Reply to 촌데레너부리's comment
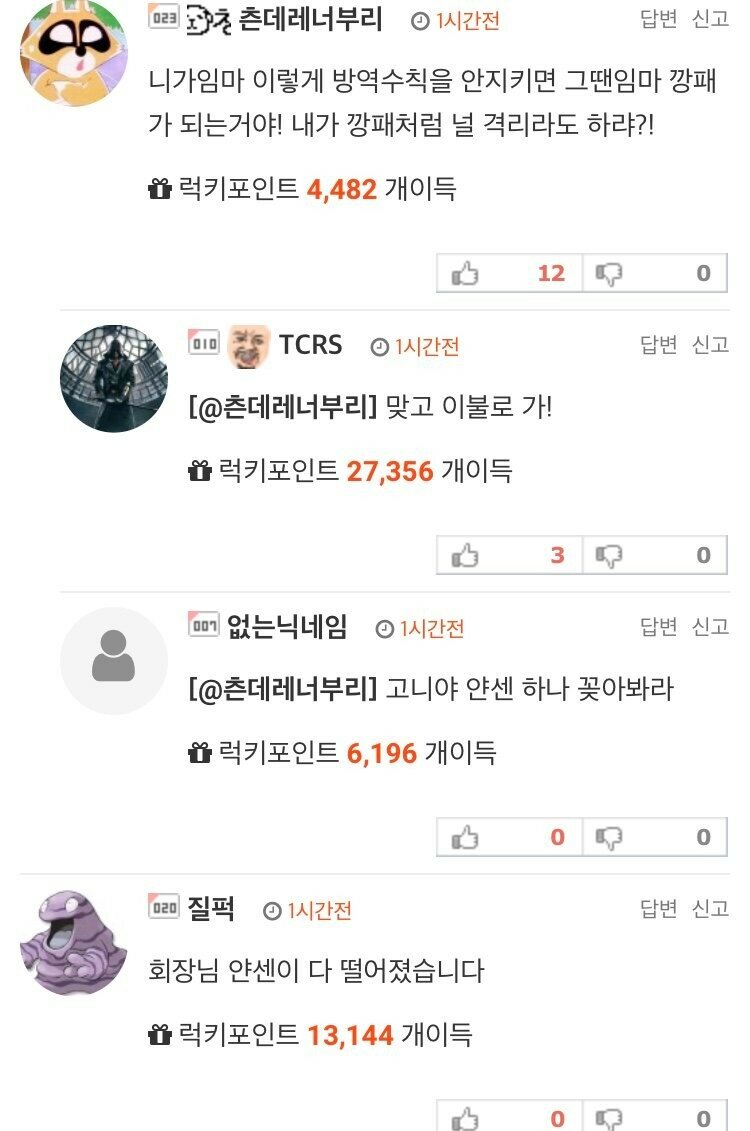This screenshot has width=750, height=1131. (658, 19)
